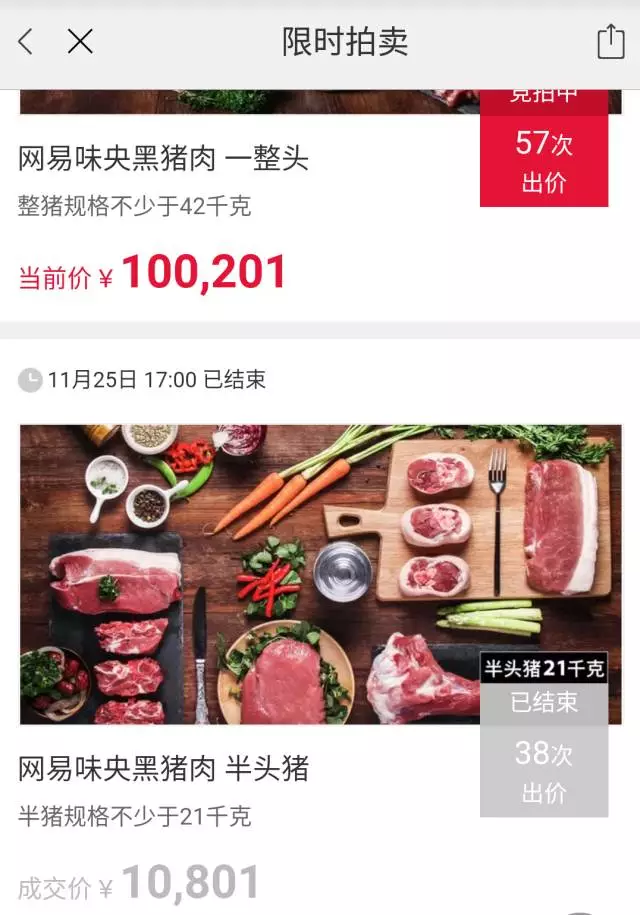The width and height of the screenshot is (640, 915).
Task: Open the 黑猪肉 一整头 auction
Action: click(x=164, y=159)
